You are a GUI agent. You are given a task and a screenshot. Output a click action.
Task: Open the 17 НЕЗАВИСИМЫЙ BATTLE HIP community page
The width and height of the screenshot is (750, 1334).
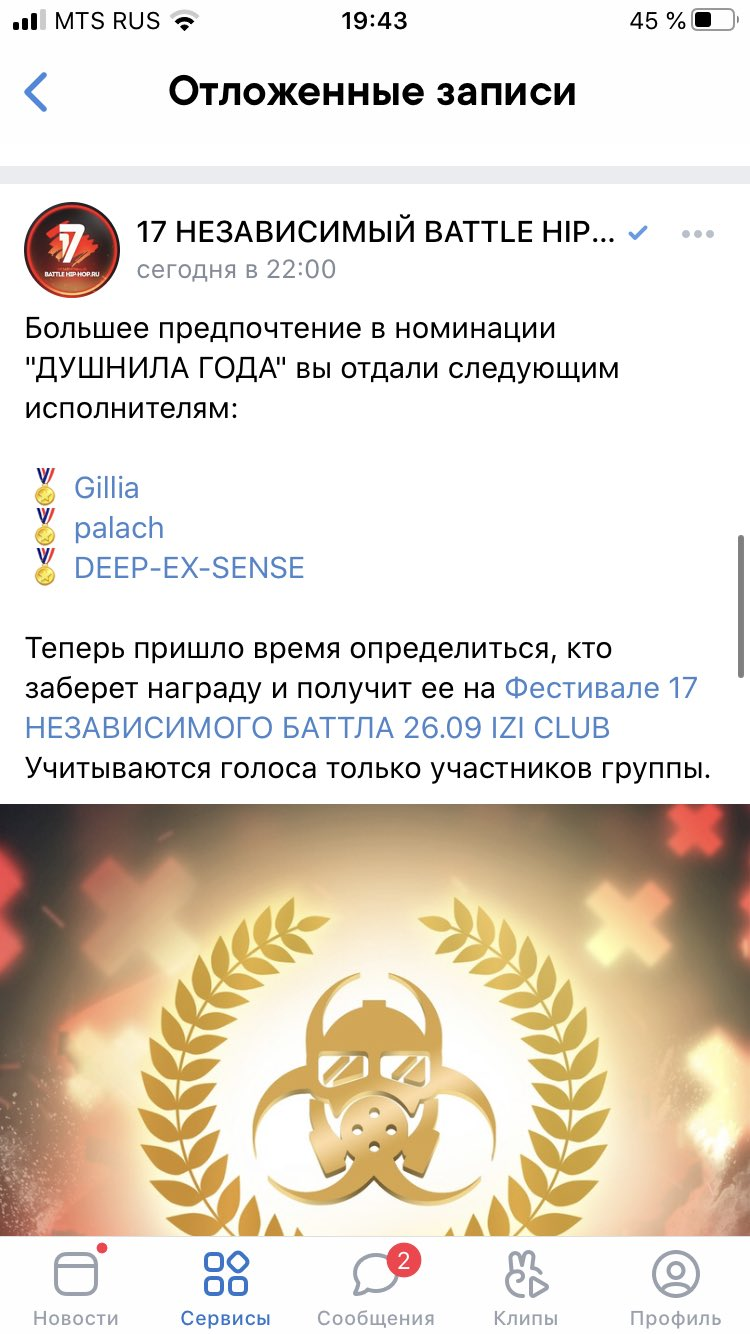pos(376,232)
